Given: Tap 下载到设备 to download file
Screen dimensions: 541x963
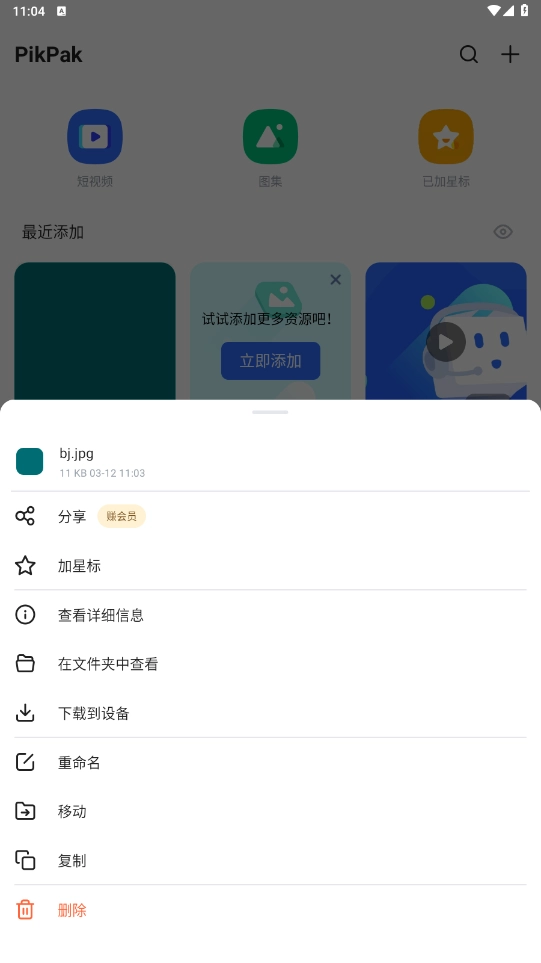Looking at the screenshot, I should [x=270, y=713].
